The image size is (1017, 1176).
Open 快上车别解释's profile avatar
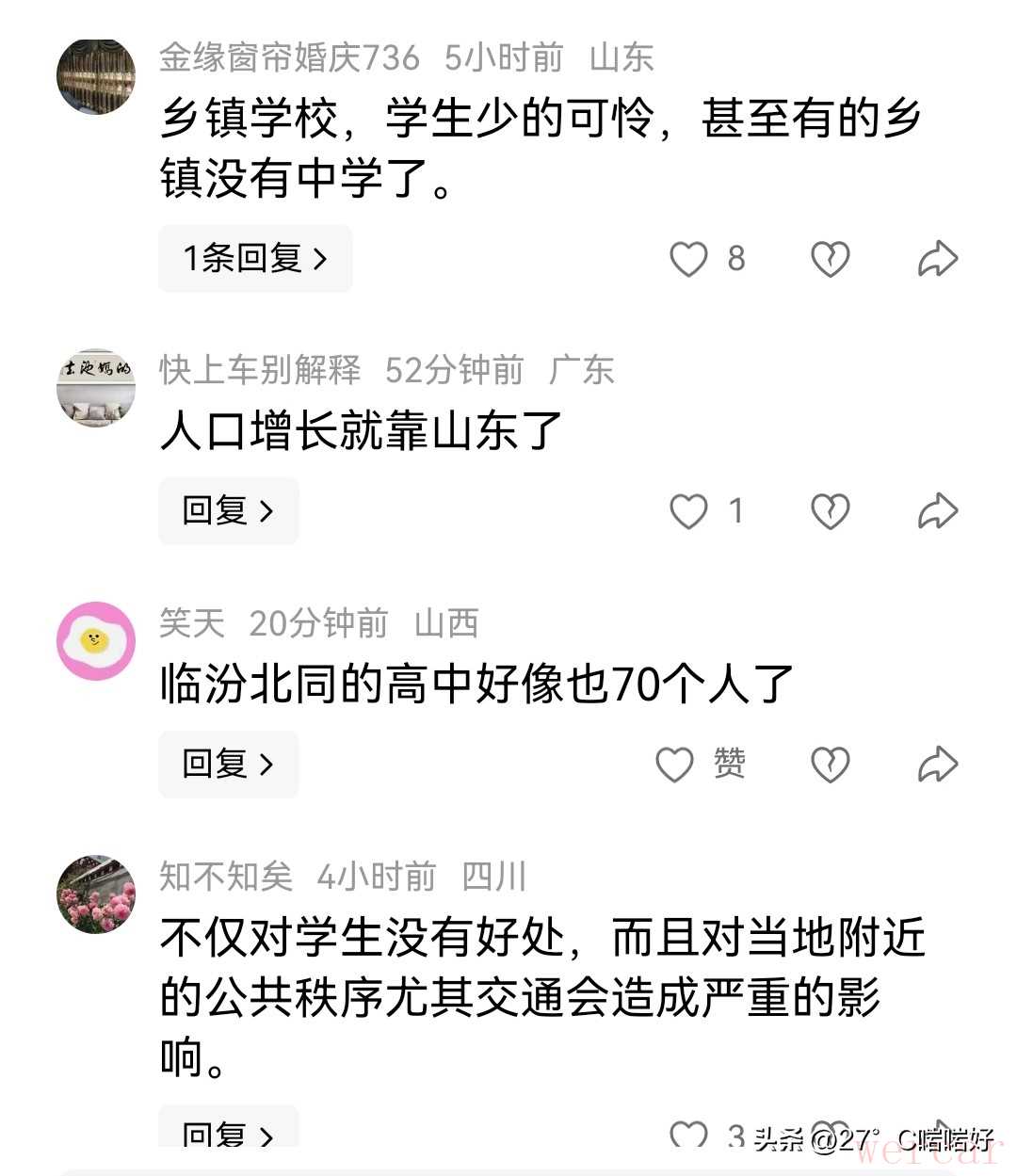point(96,388)
